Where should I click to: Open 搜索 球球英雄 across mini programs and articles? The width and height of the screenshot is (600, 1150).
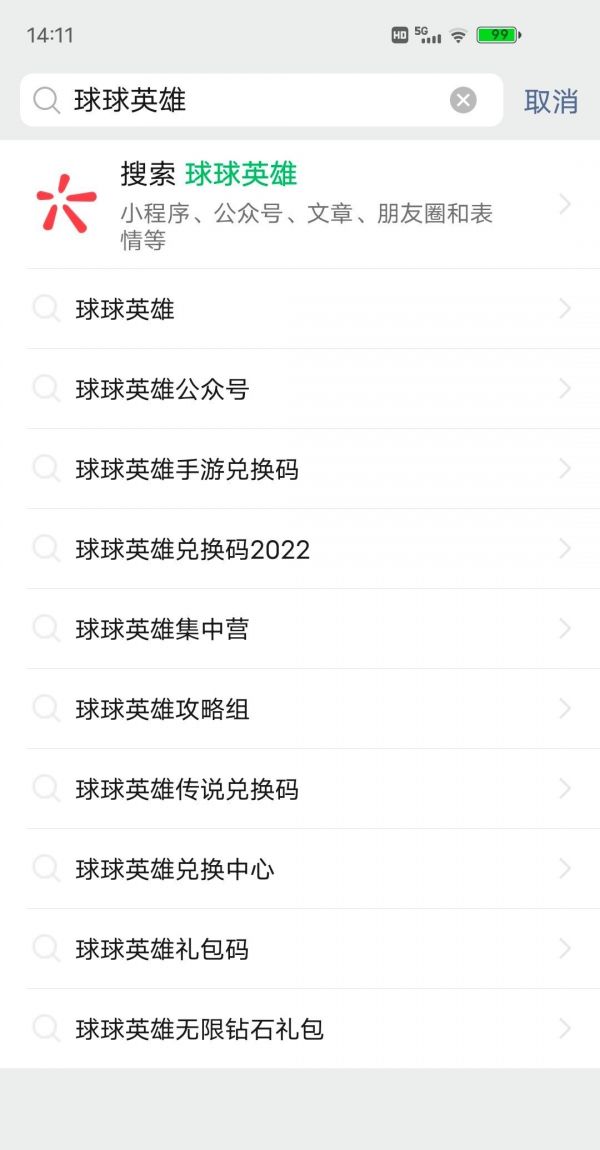pyautogui.click(x=300, y=205)
